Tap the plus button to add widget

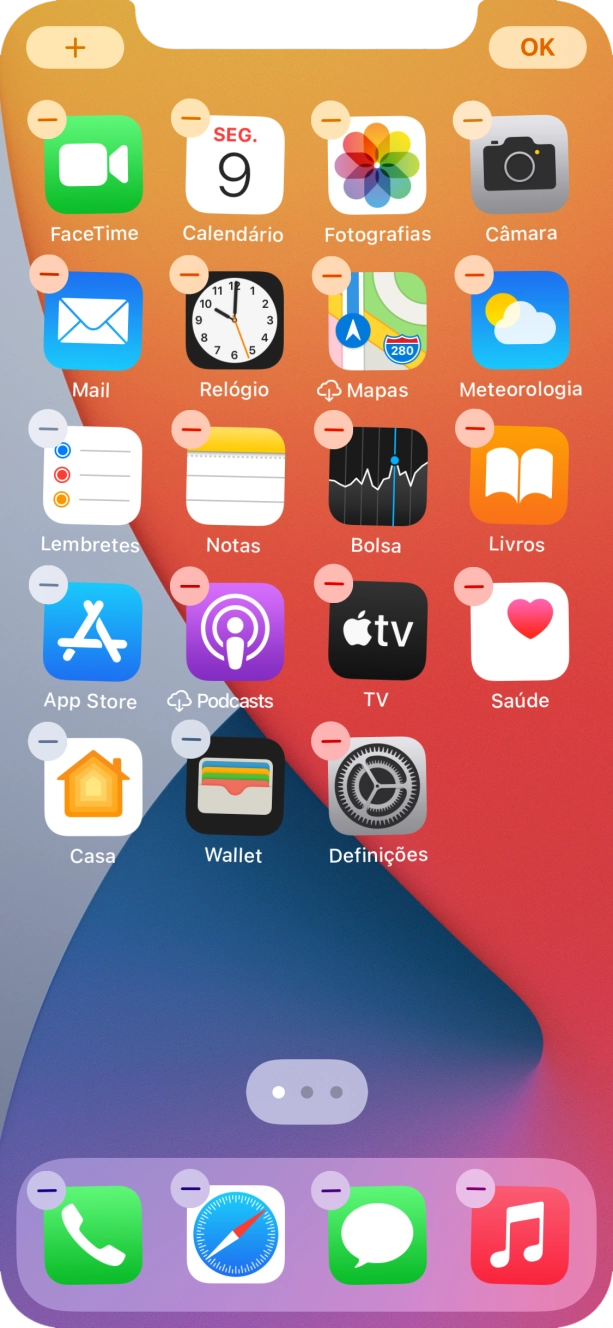[x=75, y=47]
